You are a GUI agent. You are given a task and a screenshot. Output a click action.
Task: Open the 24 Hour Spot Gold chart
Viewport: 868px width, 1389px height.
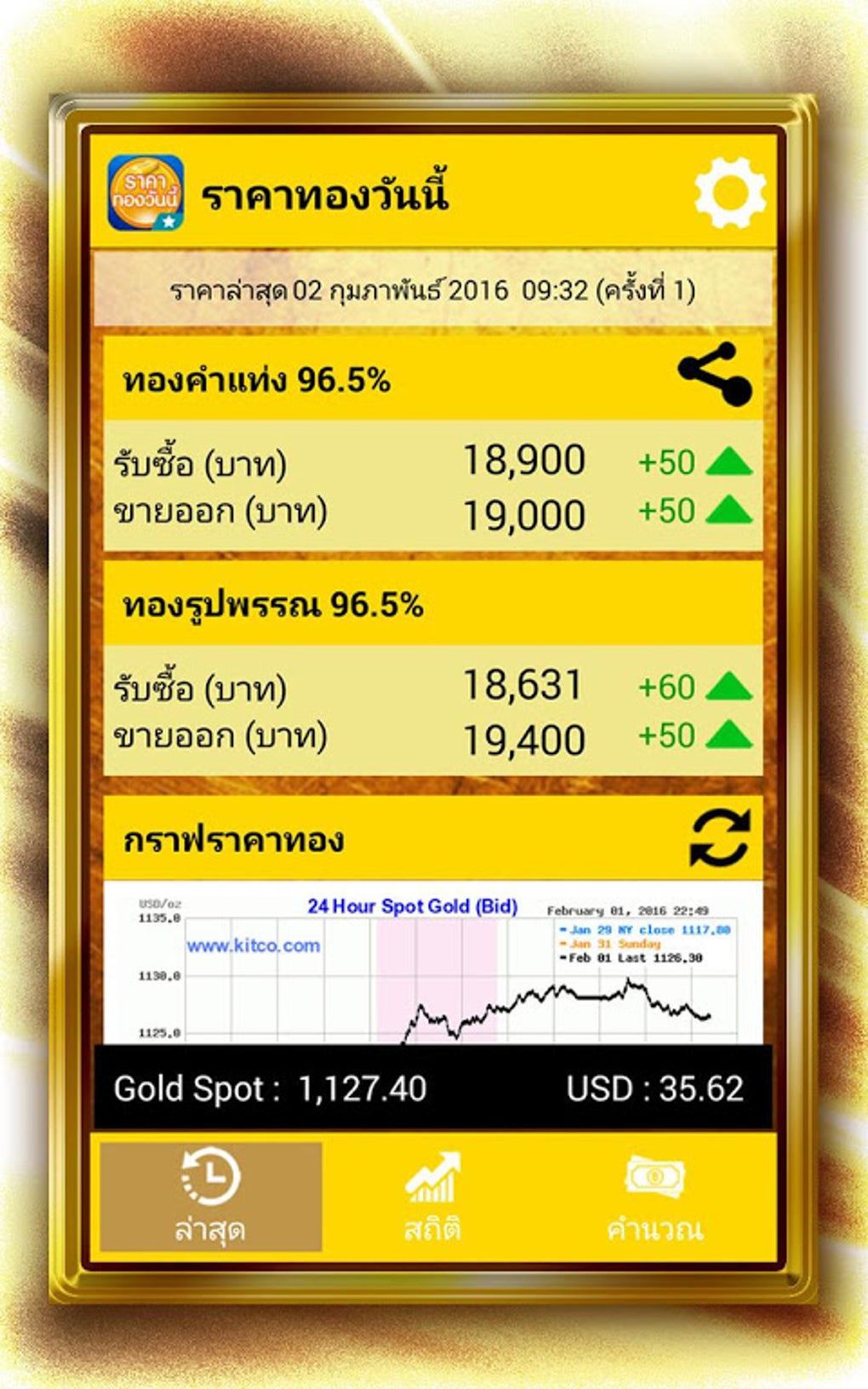[x=433, y=963]
